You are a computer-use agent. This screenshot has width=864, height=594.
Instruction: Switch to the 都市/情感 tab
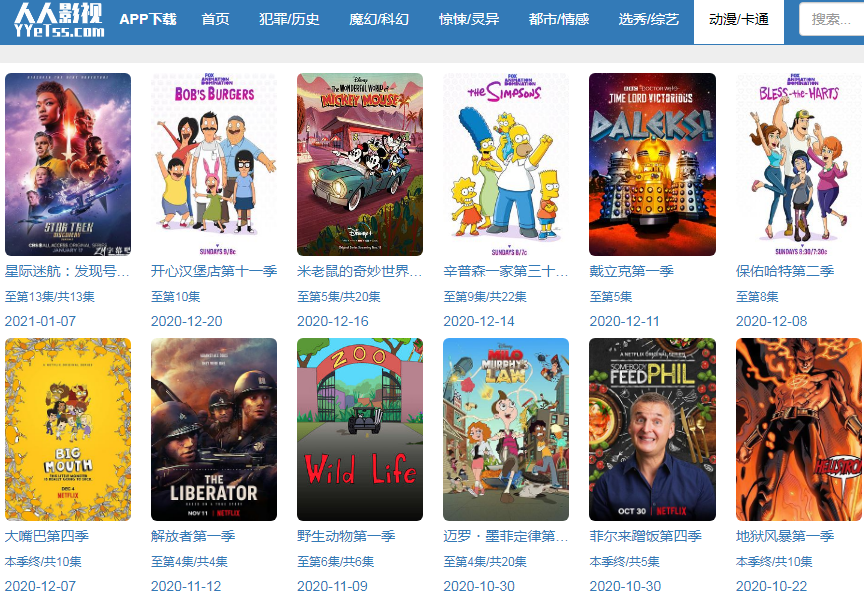[559, 20]
